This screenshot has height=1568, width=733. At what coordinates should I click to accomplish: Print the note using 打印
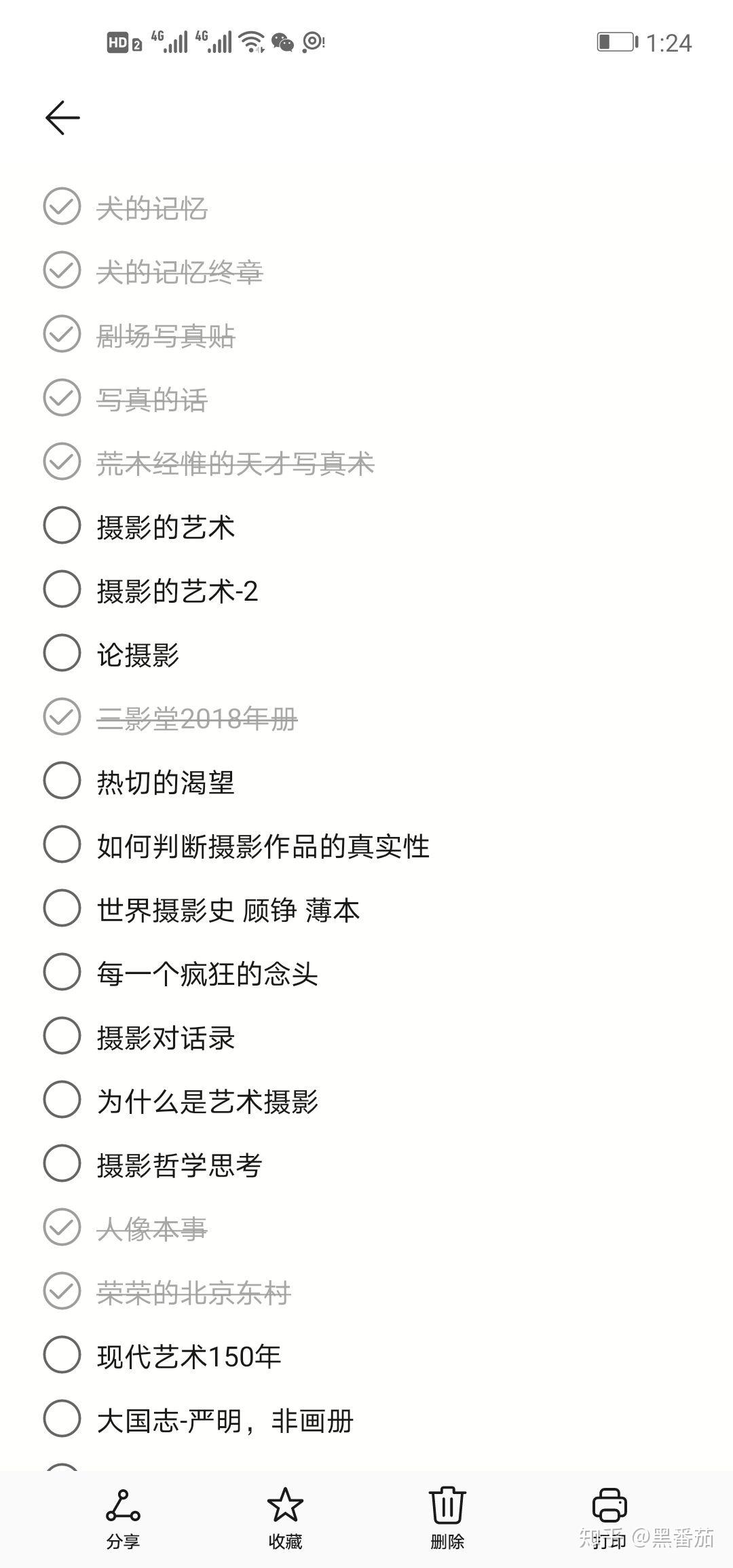click(609, 1514)
